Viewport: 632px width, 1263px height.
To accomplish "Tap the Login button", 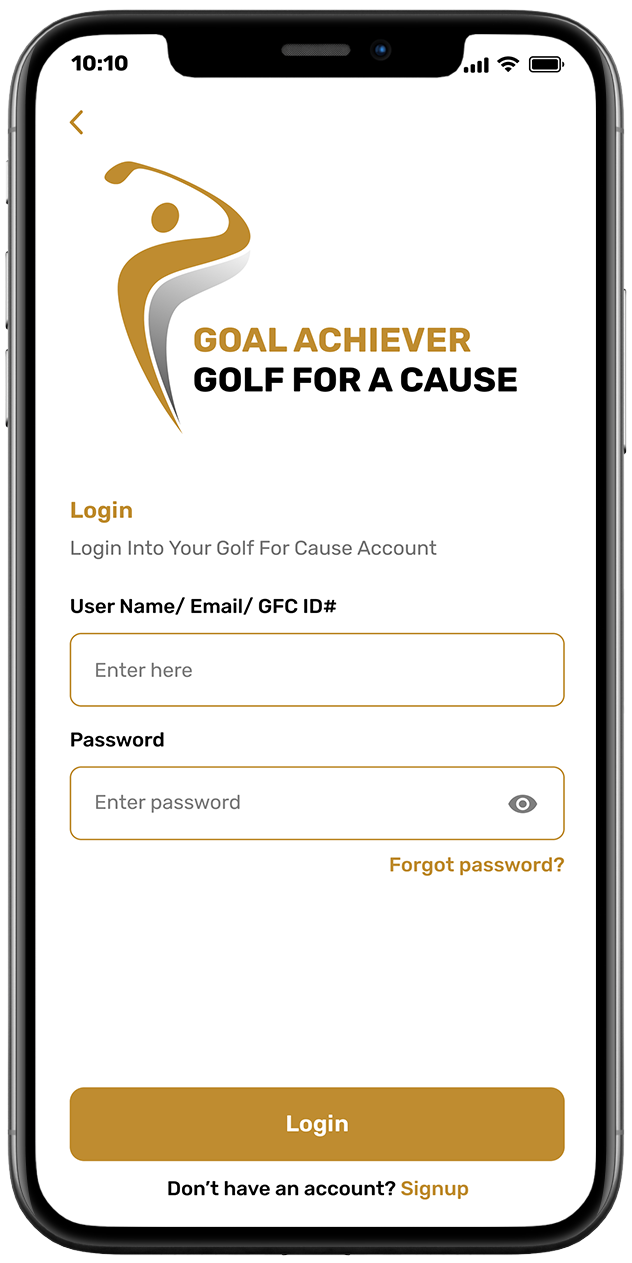I will pos(316,1124).
